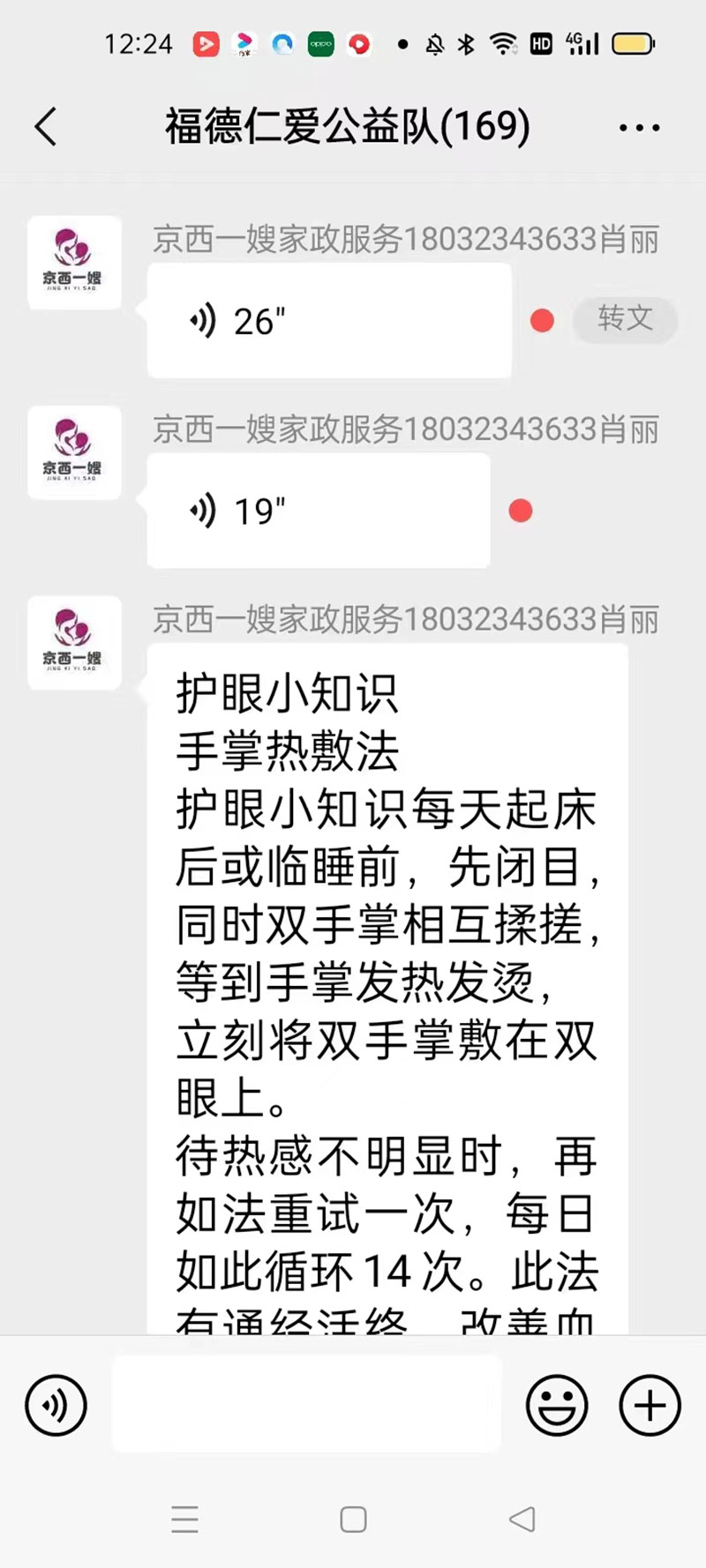Play the 19-second voice message
This screenshot has width=706, height=1568.
click(x=318, y=511)
